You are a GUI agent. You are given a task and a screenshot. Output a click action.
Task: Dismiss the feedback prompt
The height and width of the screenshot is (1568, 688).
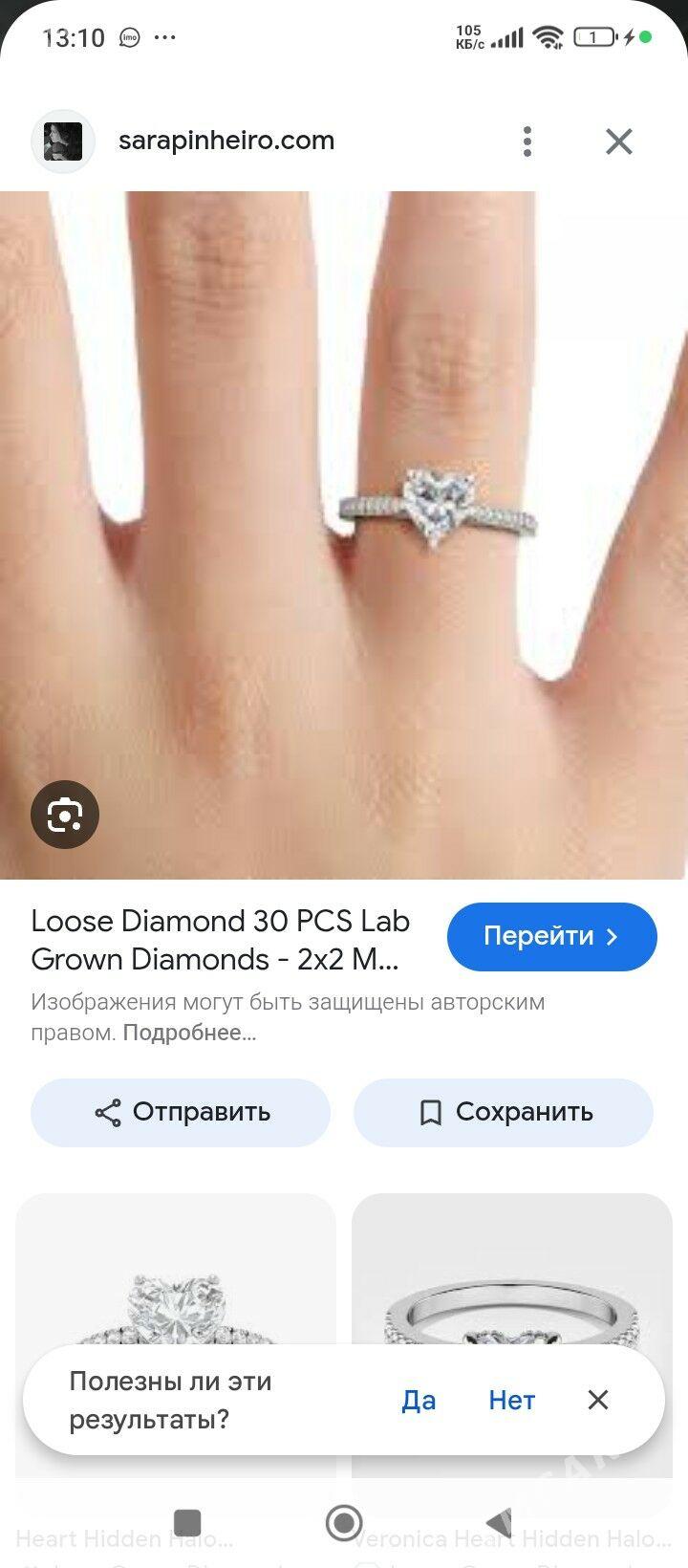click(x=598, y=1400)
